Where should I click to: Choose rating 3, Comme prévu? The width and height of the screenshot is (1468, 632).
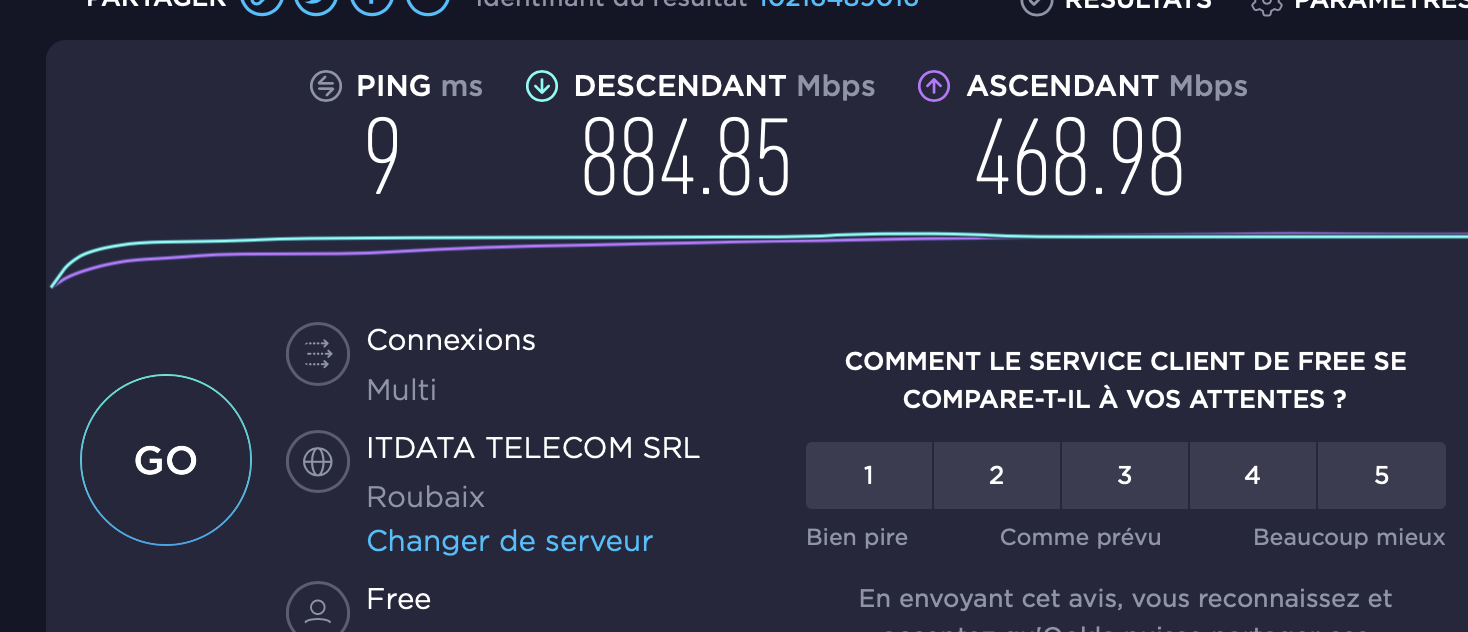point(1125,475)
